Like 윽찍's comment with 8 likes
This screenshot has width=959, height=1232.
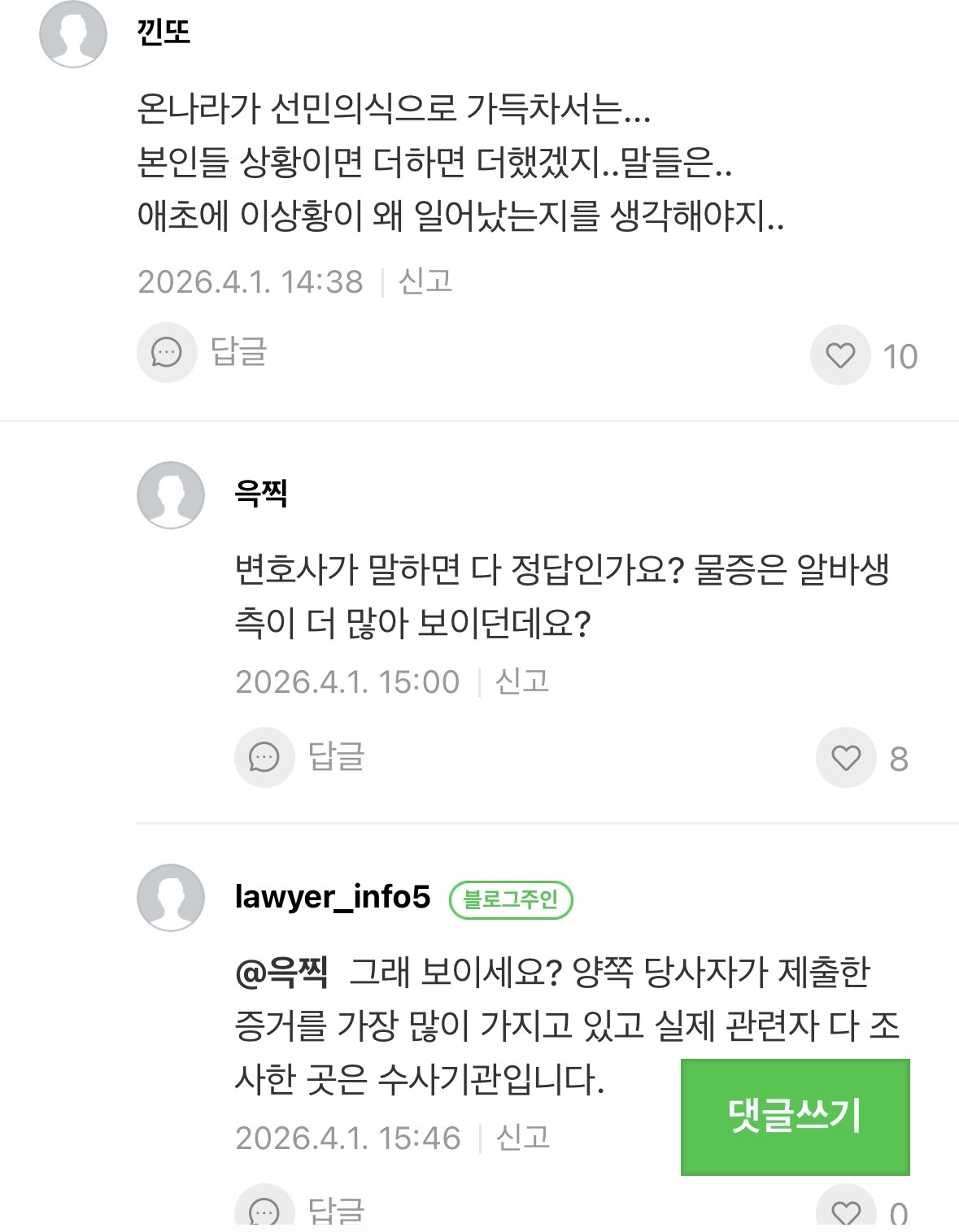(x=846, y=758)
